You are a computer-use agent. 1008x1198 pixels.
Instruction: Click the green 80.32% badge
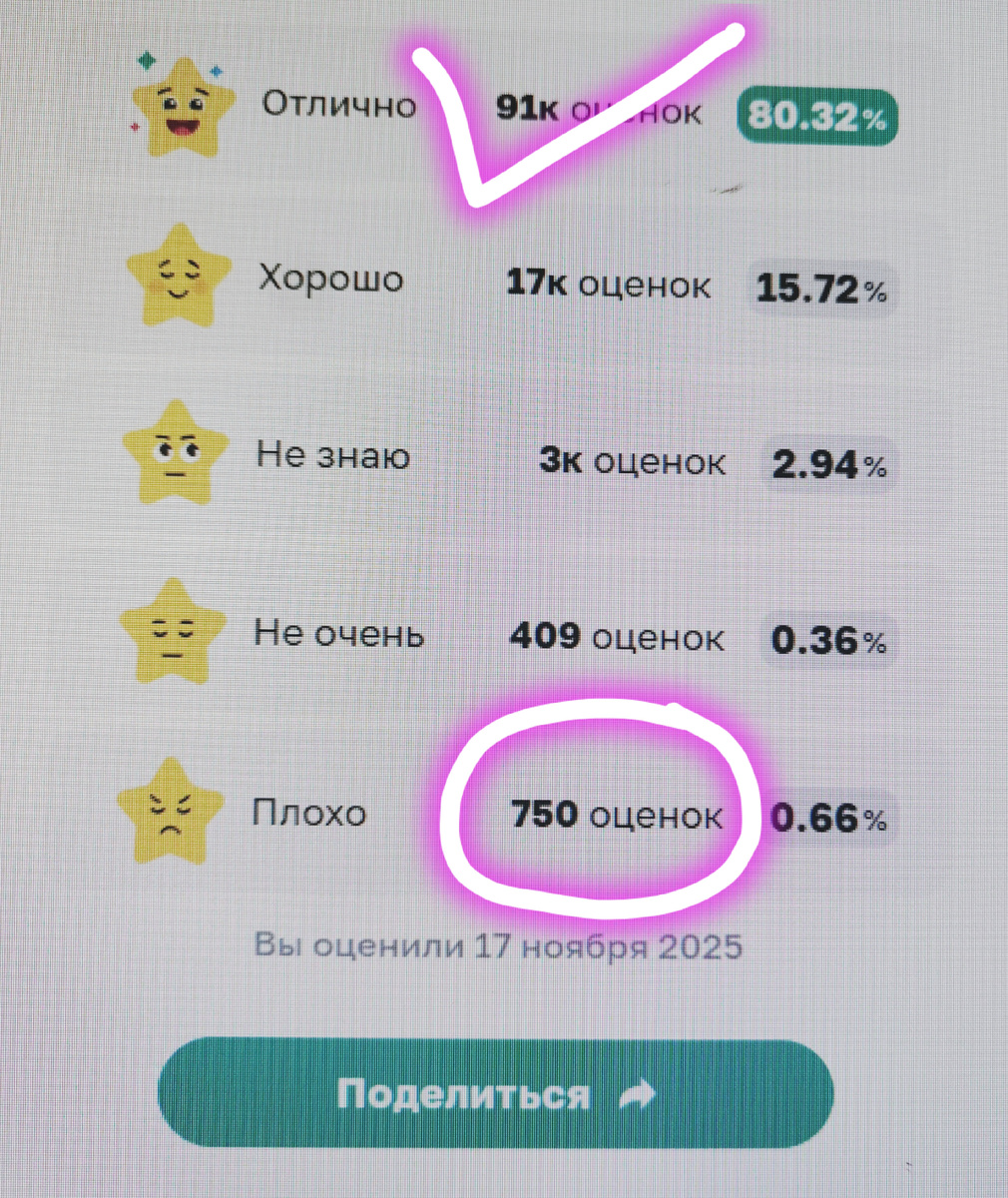tap(816, 117)
